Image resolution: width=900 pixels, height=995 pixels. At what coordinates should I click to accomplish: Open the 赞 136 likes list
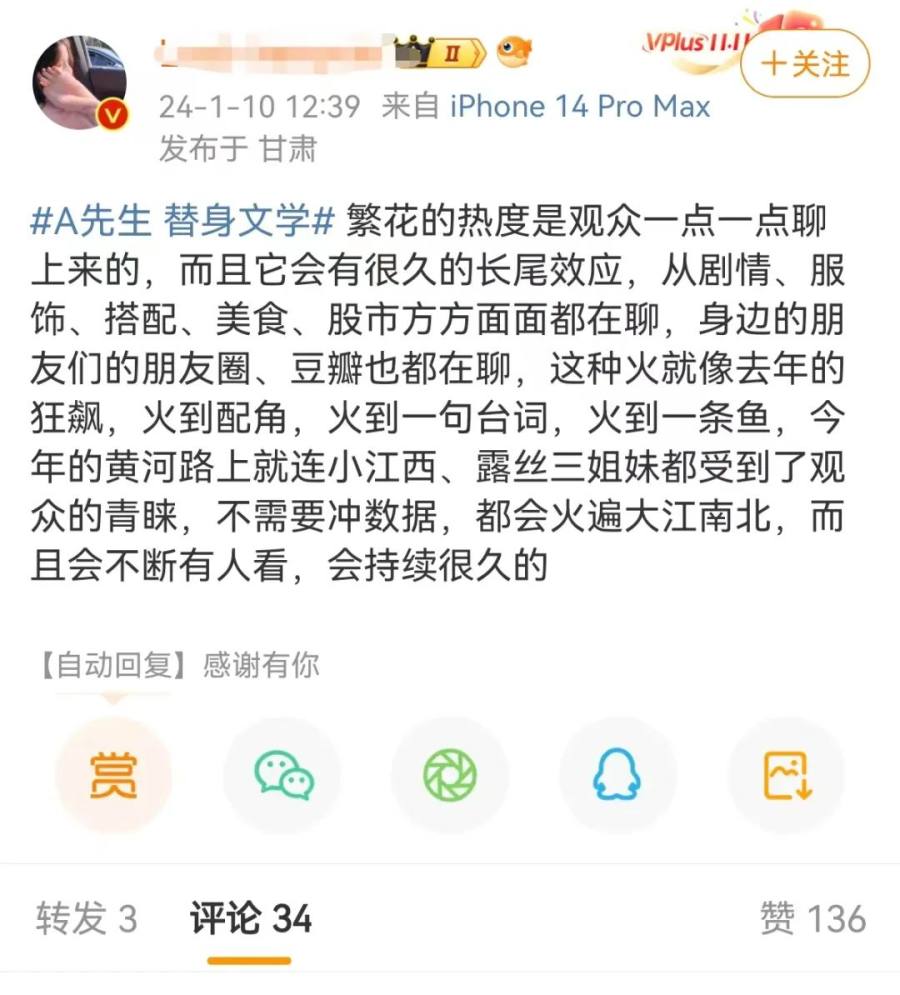[x=812, y=918]
